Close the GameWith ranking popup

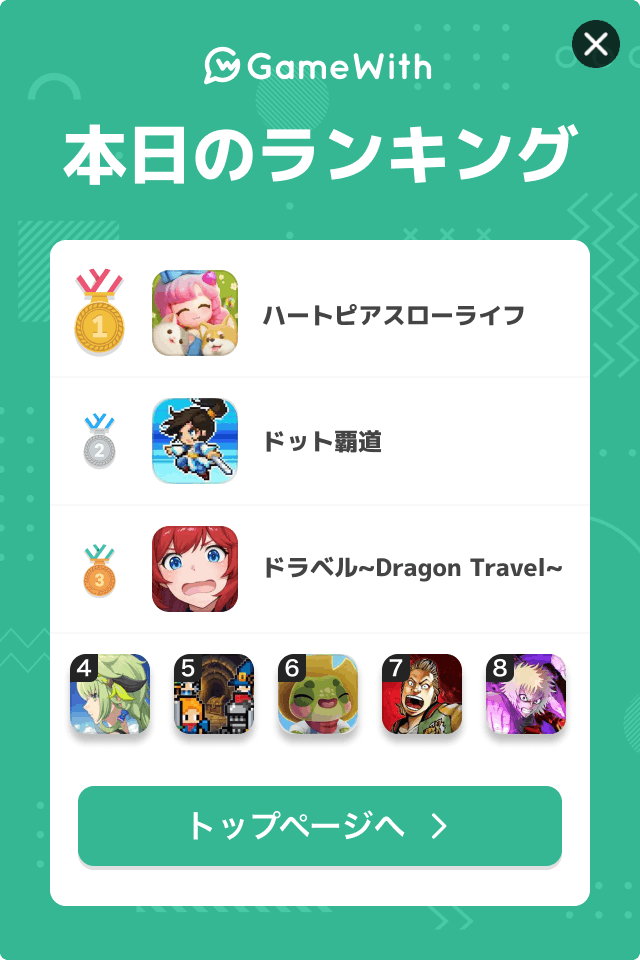596,44
